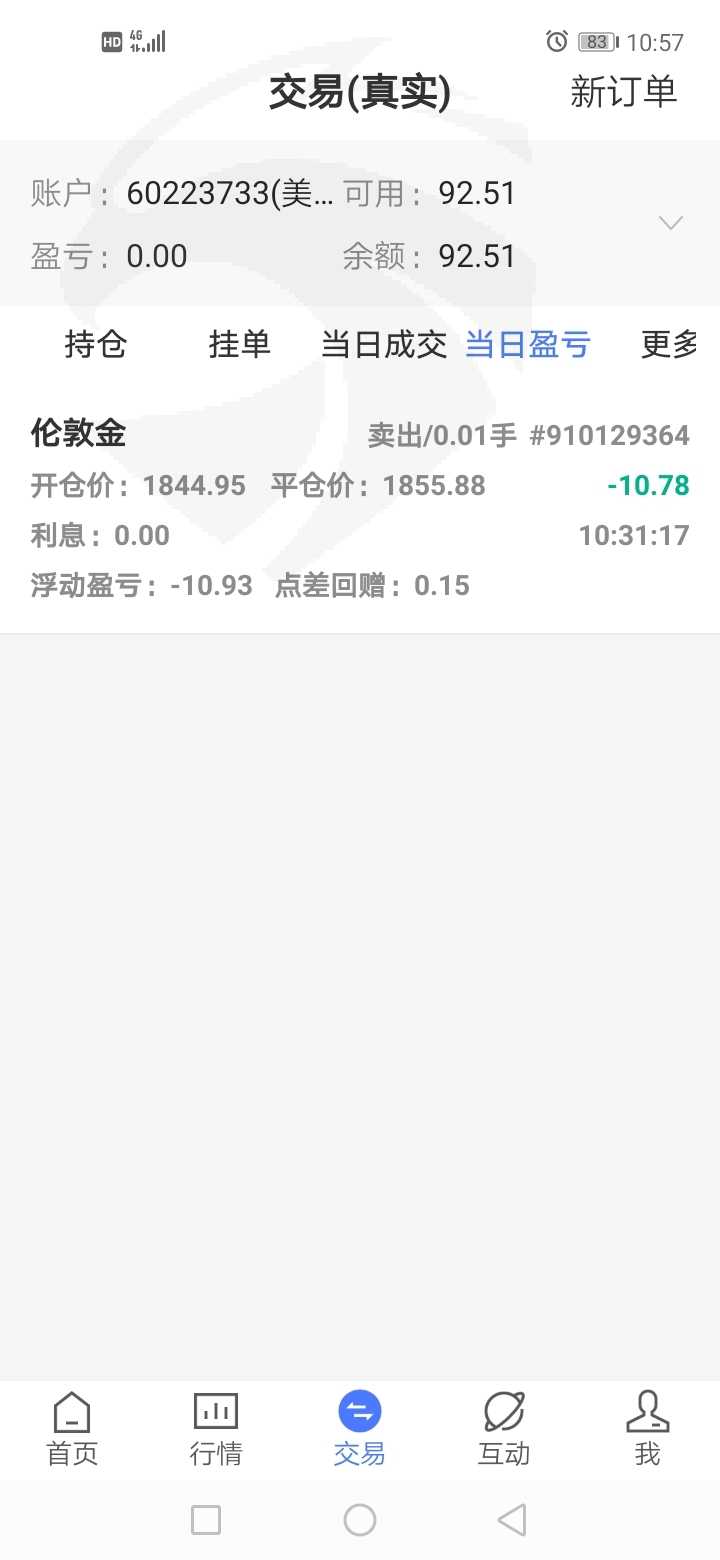
Task: Open 互动 in bottom navigation
Action: coord(504,1429)
